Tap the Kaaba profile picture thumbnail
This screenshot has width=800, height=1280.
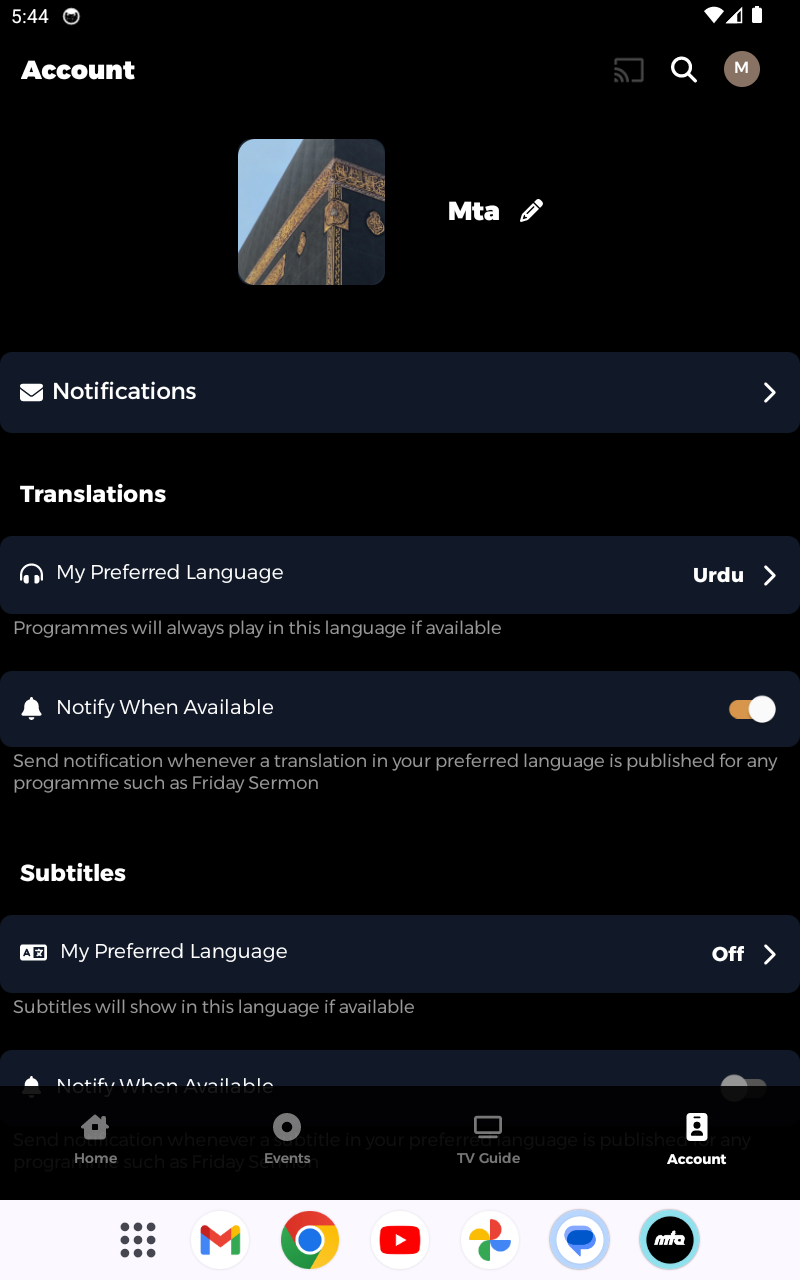311,211
